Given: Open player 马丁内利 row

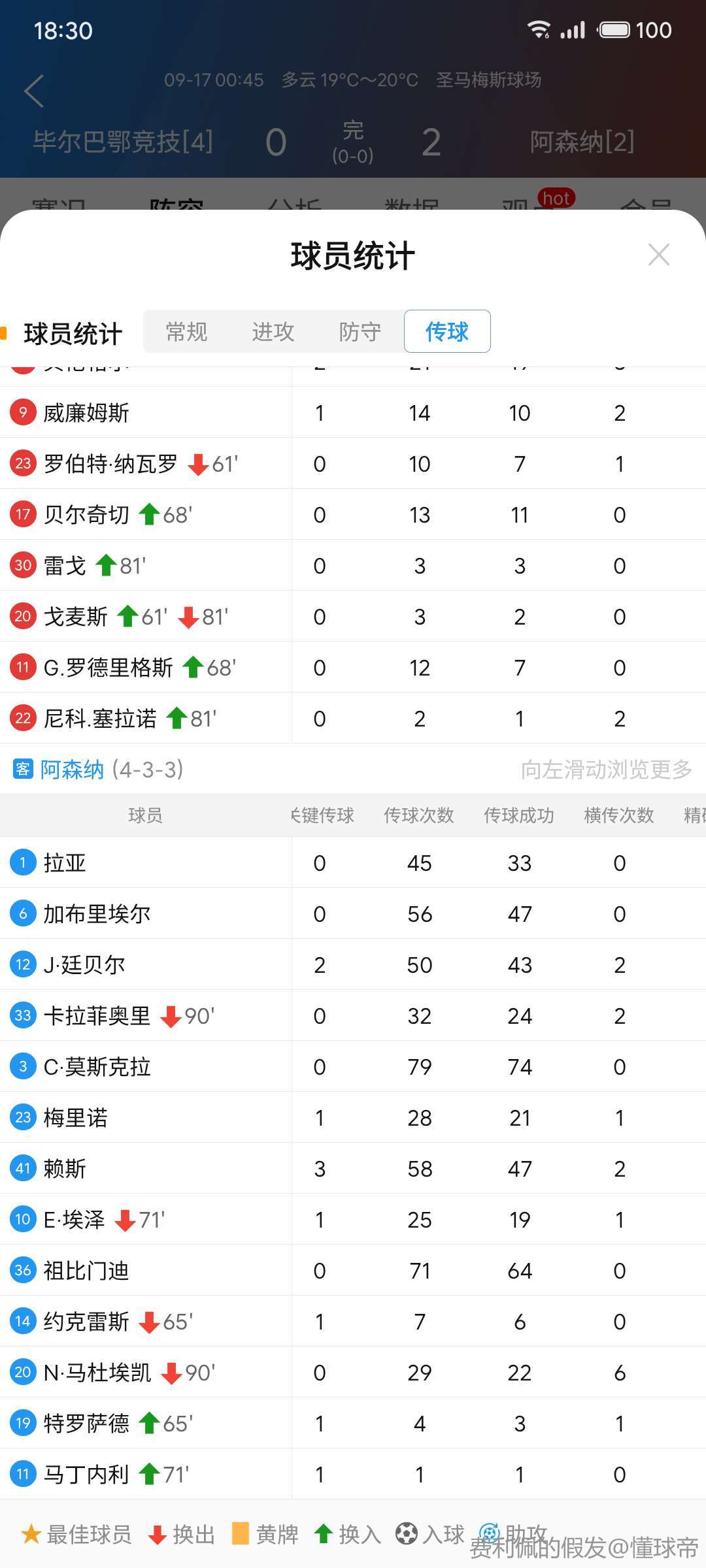Looking at the screenshot, I should pos(353,1474).
